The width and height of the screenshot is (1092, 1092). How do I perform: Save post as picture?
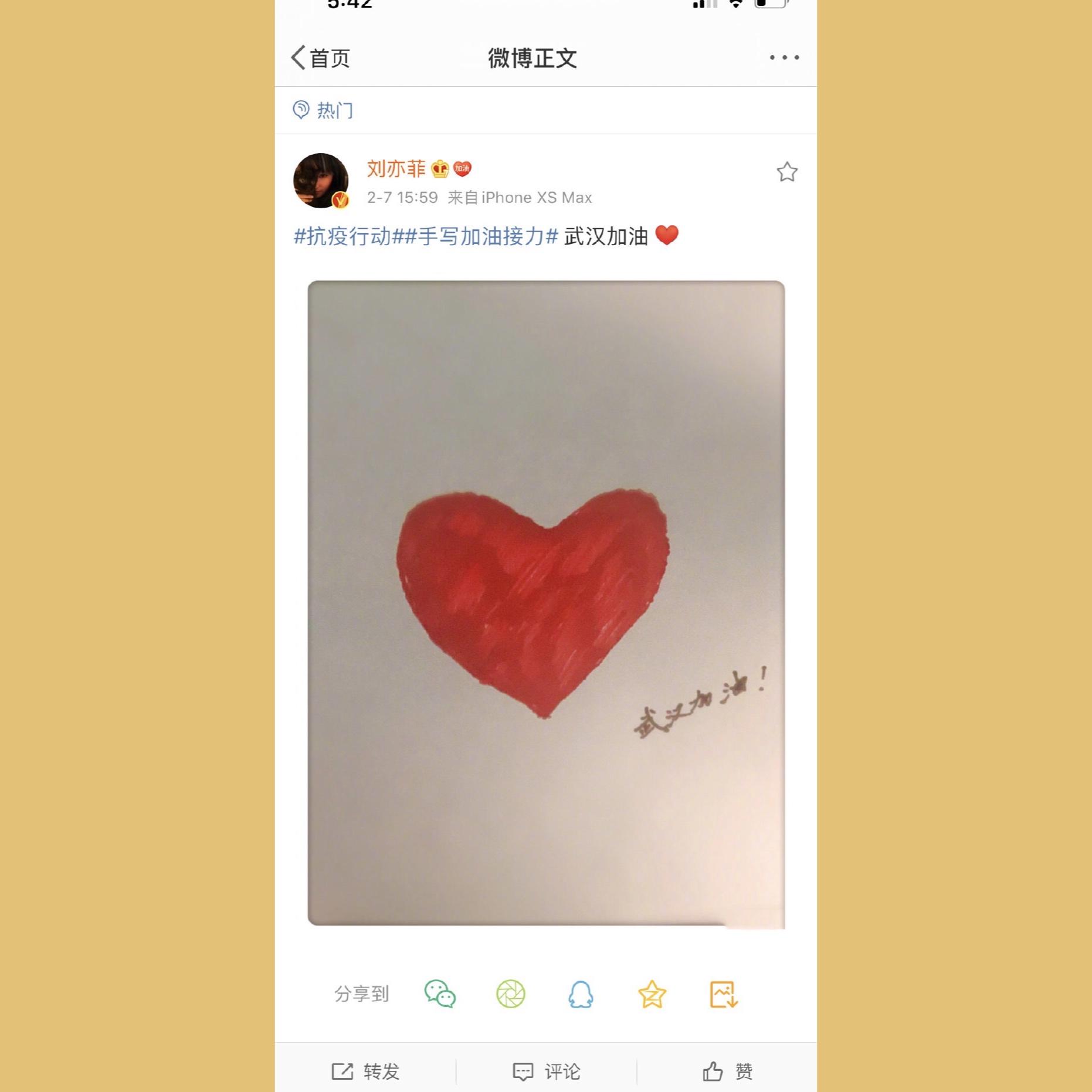pyautogui.click(x=723, y=994)
